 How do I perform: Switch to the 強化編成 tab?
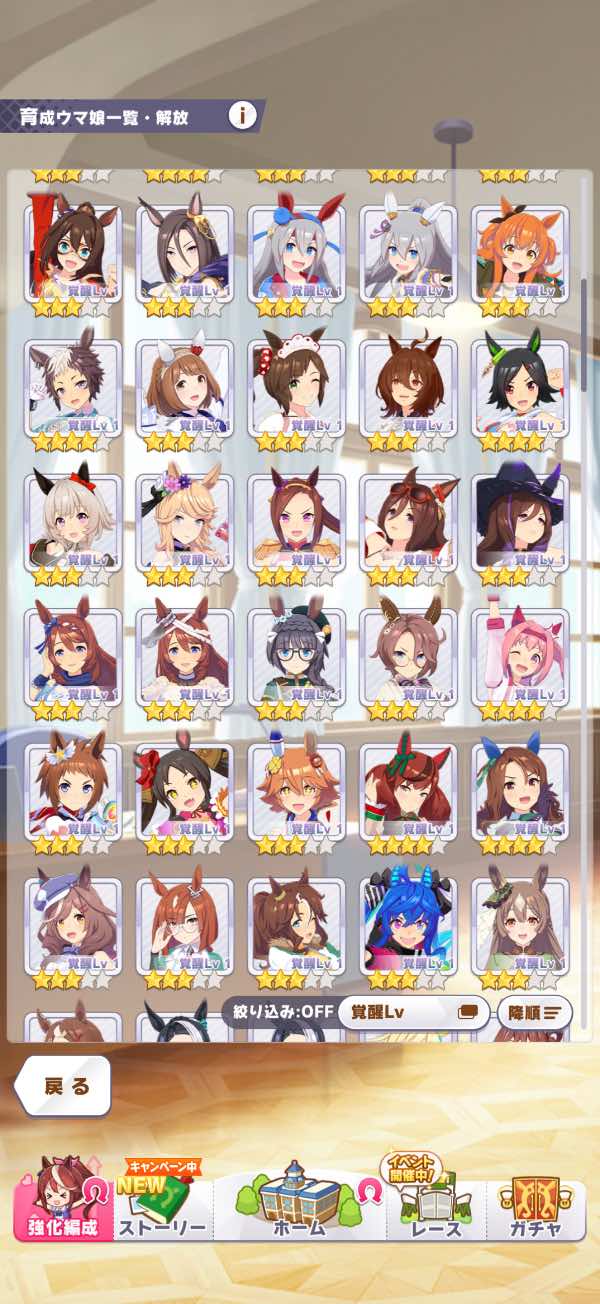62,1208
